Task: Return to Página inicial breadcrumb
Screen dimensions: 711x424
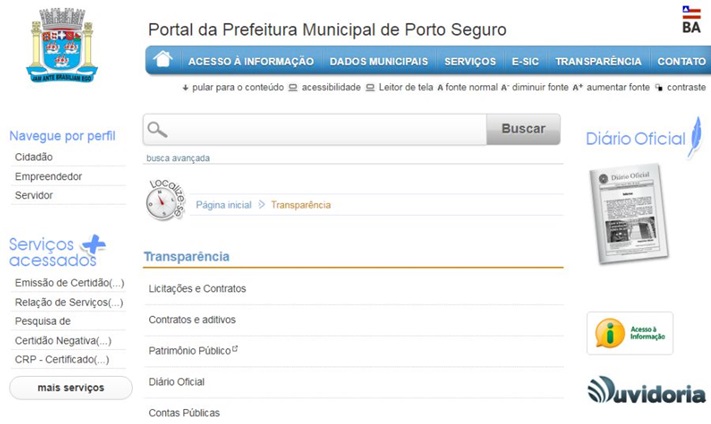Action: pos(223,205)
